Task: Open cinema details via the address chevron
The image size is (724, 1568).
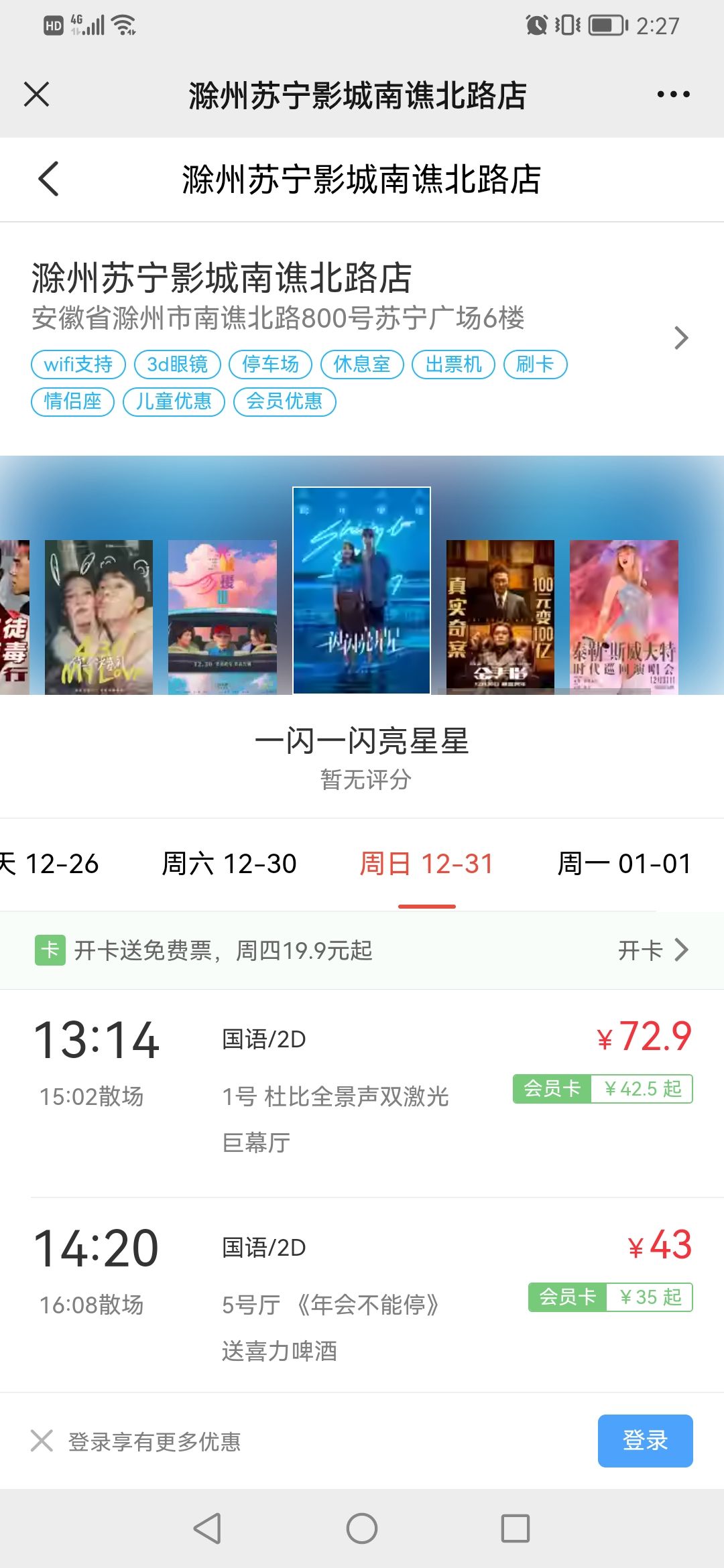Action: point(681,338)
